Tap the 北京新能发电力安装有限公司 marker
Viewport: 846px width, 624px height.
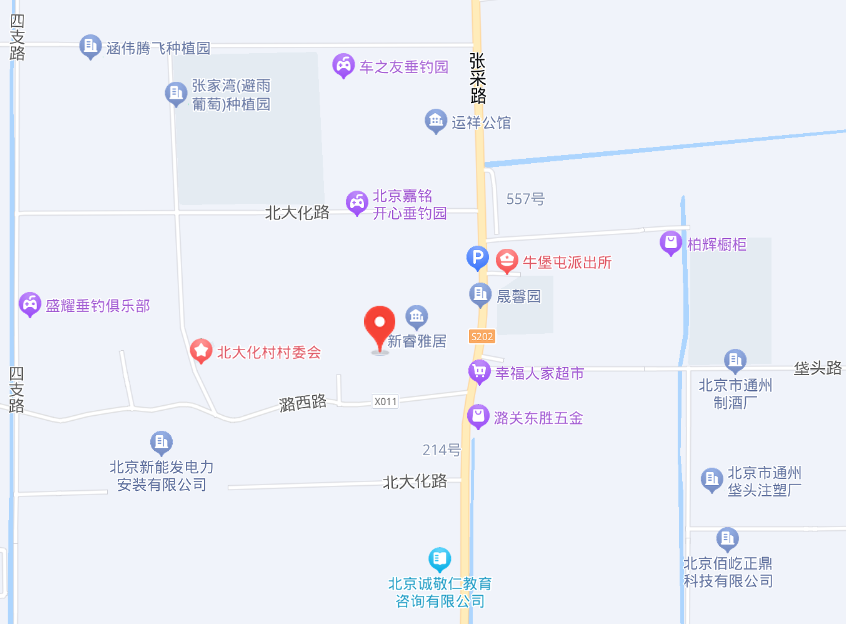pyautogui.click(x=161, y=442)
